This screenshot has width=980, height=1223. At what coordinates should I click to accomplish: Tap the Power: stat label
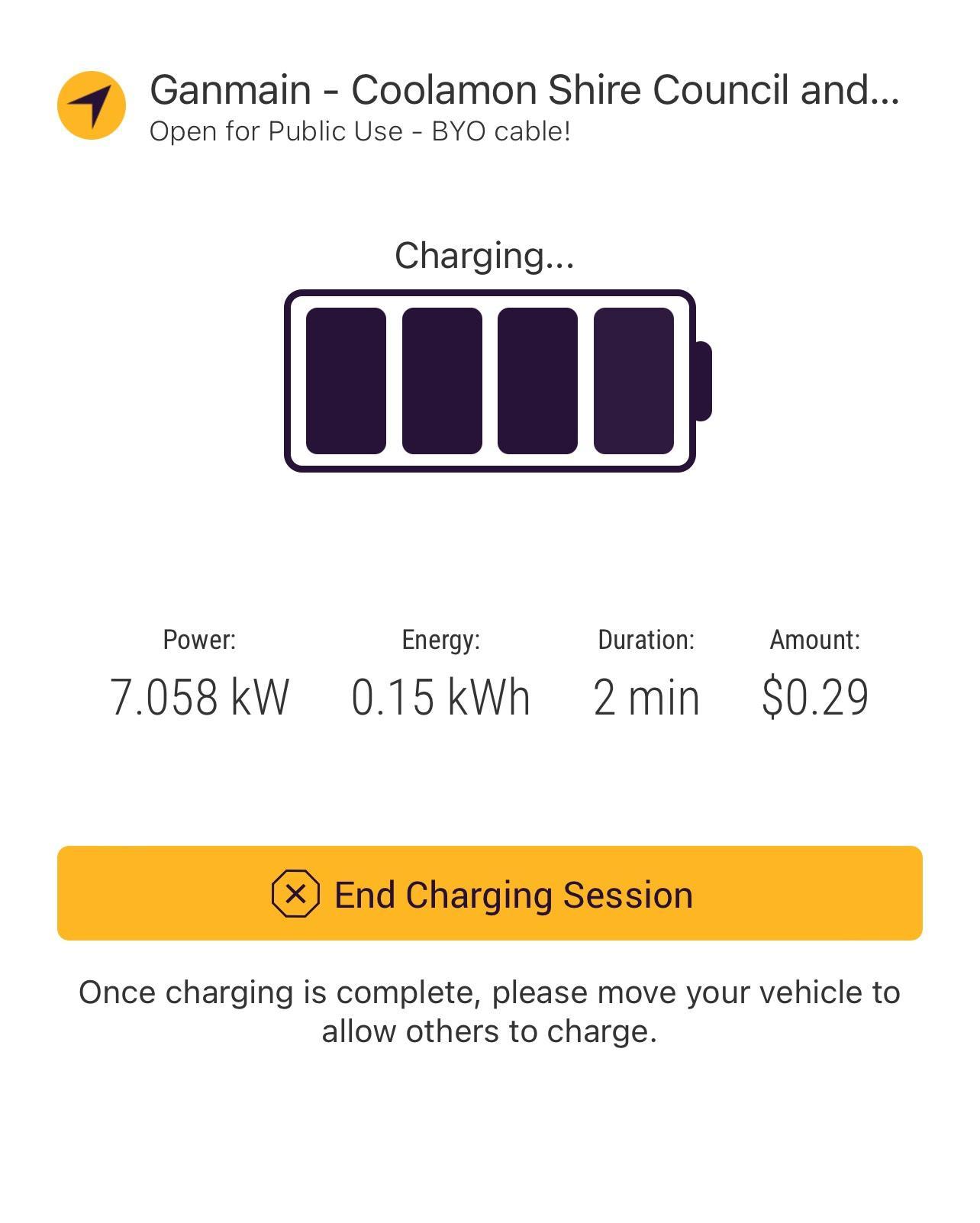point(200,641)
